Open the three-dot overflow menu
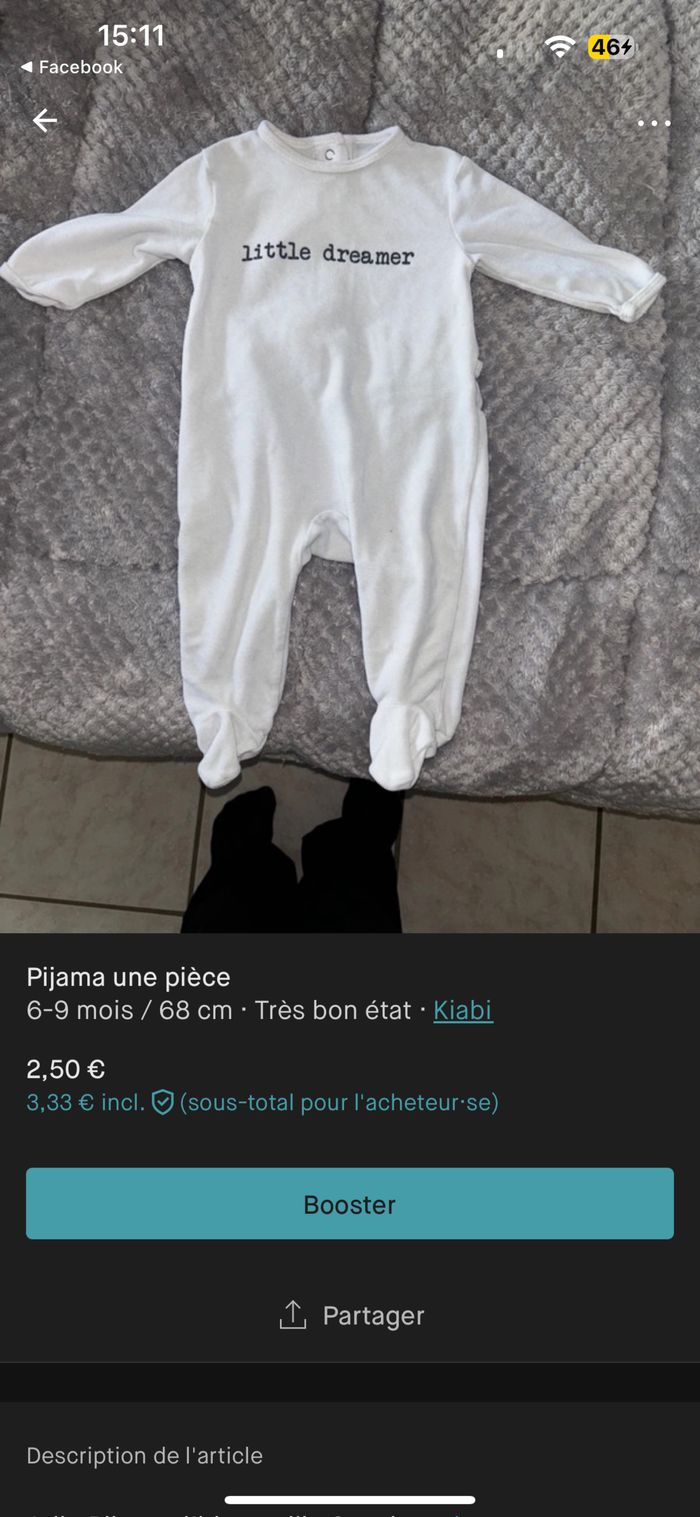Screen dimensions: 700x1517 (x=654, y=123)
